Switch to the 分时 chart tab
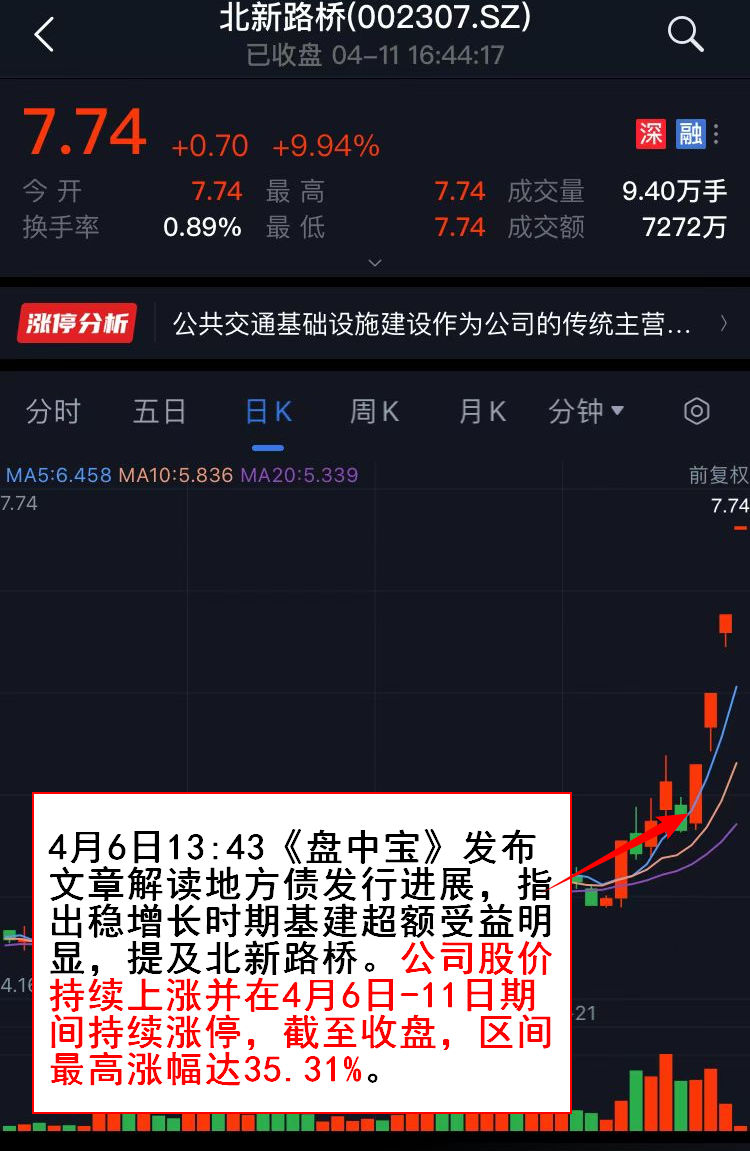Image resolution: width=750 pixels, height=1151 pixels. tap(53, 411)
